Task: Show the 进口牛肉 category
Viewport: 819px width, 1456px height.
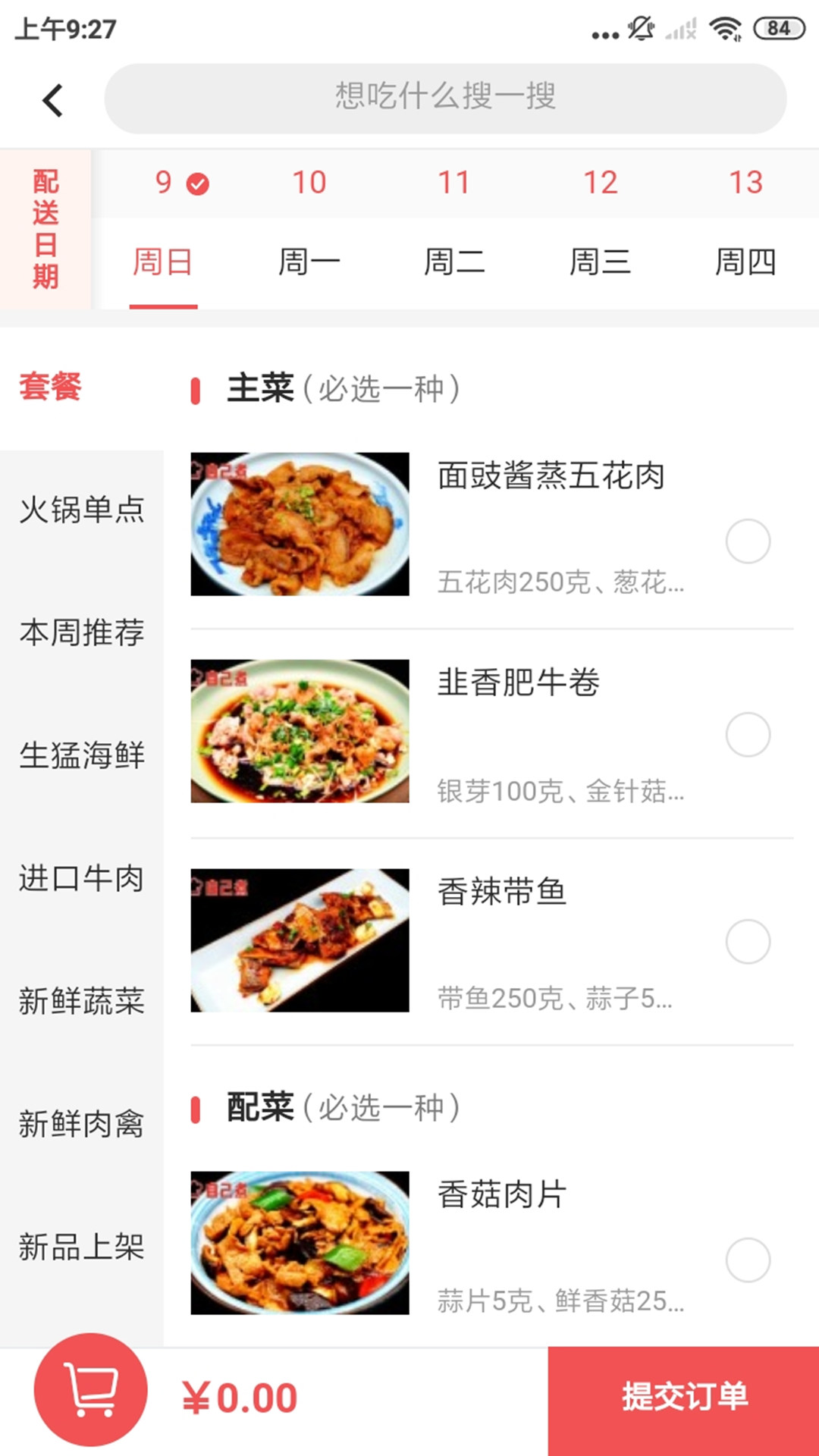Action: [x=82, y=878]
